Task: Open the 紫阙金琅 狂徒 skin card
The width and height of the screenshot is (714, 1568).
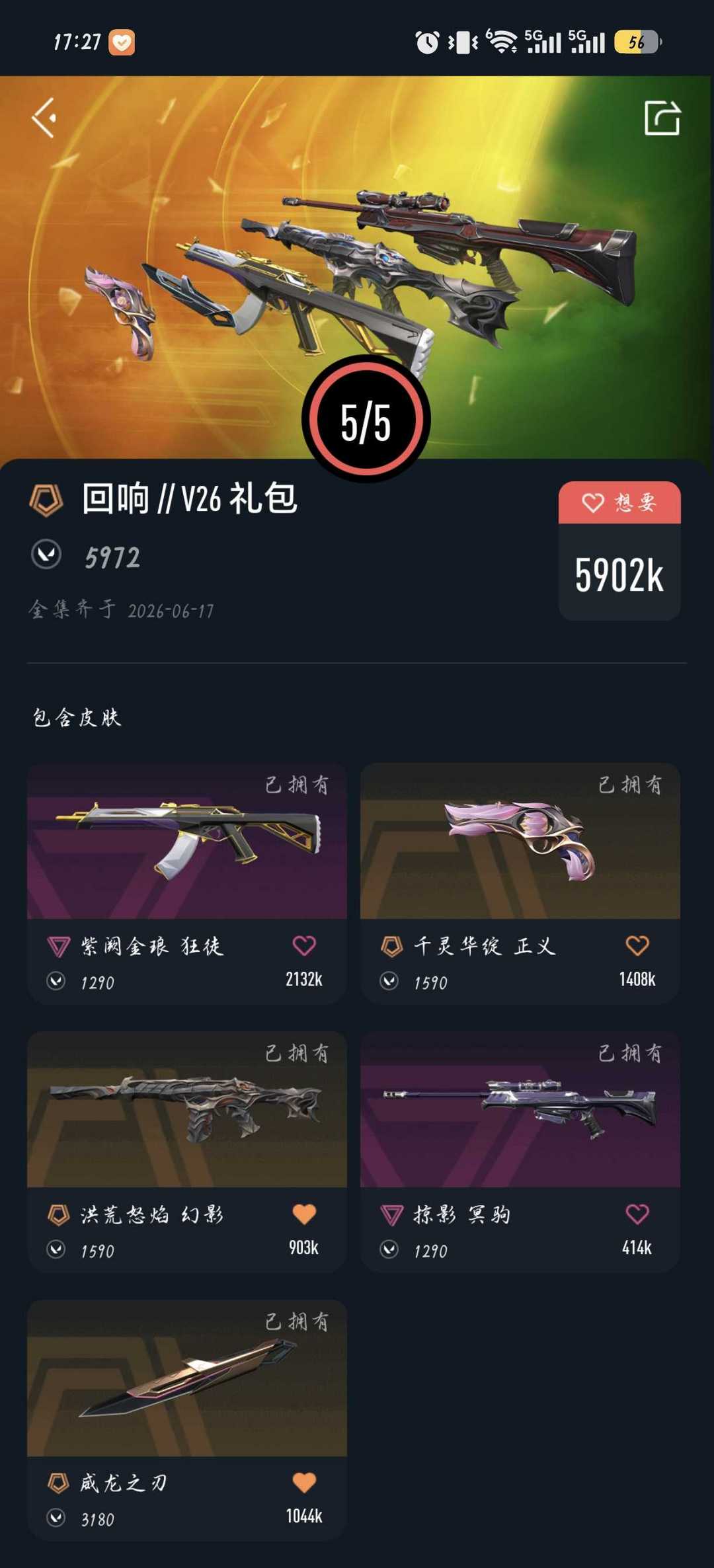Action: point(187,884)
